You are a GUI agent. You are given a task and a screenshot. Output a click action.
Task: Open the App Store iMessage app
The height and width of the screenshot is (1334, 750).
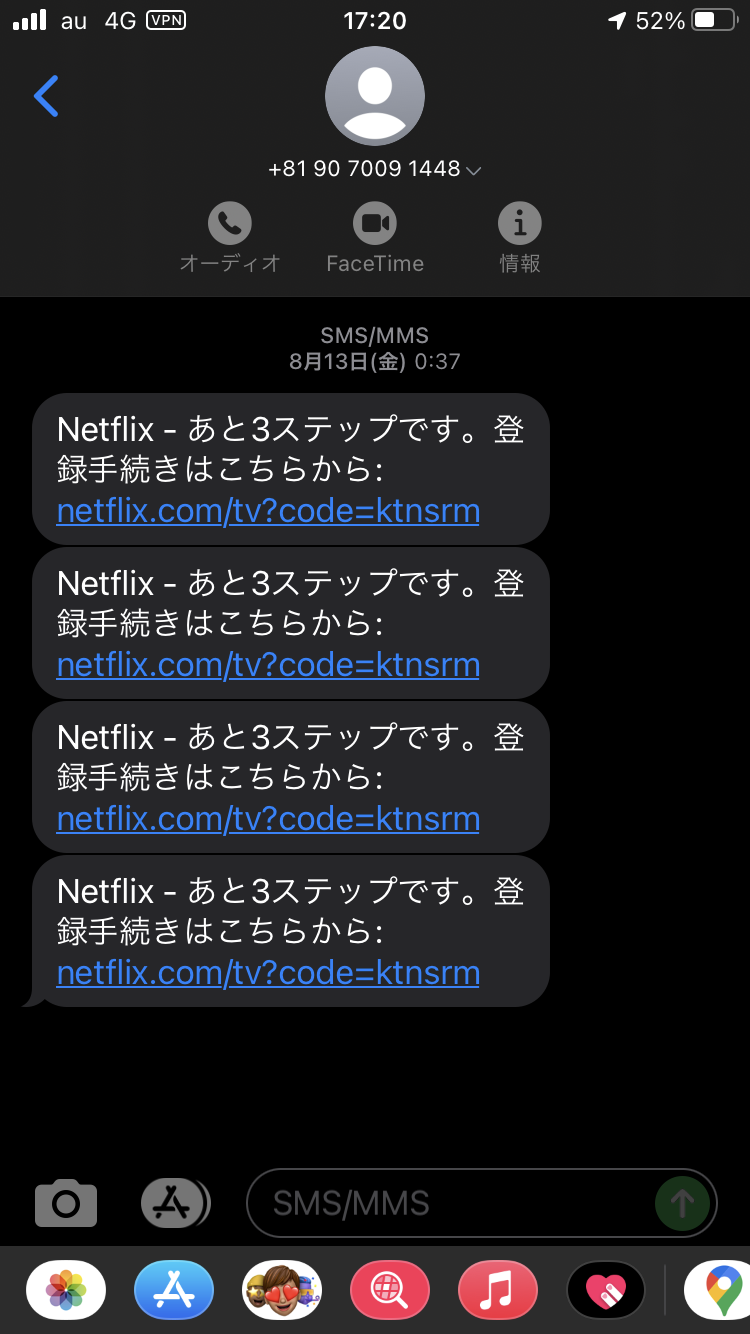[x=174, y=1290]
